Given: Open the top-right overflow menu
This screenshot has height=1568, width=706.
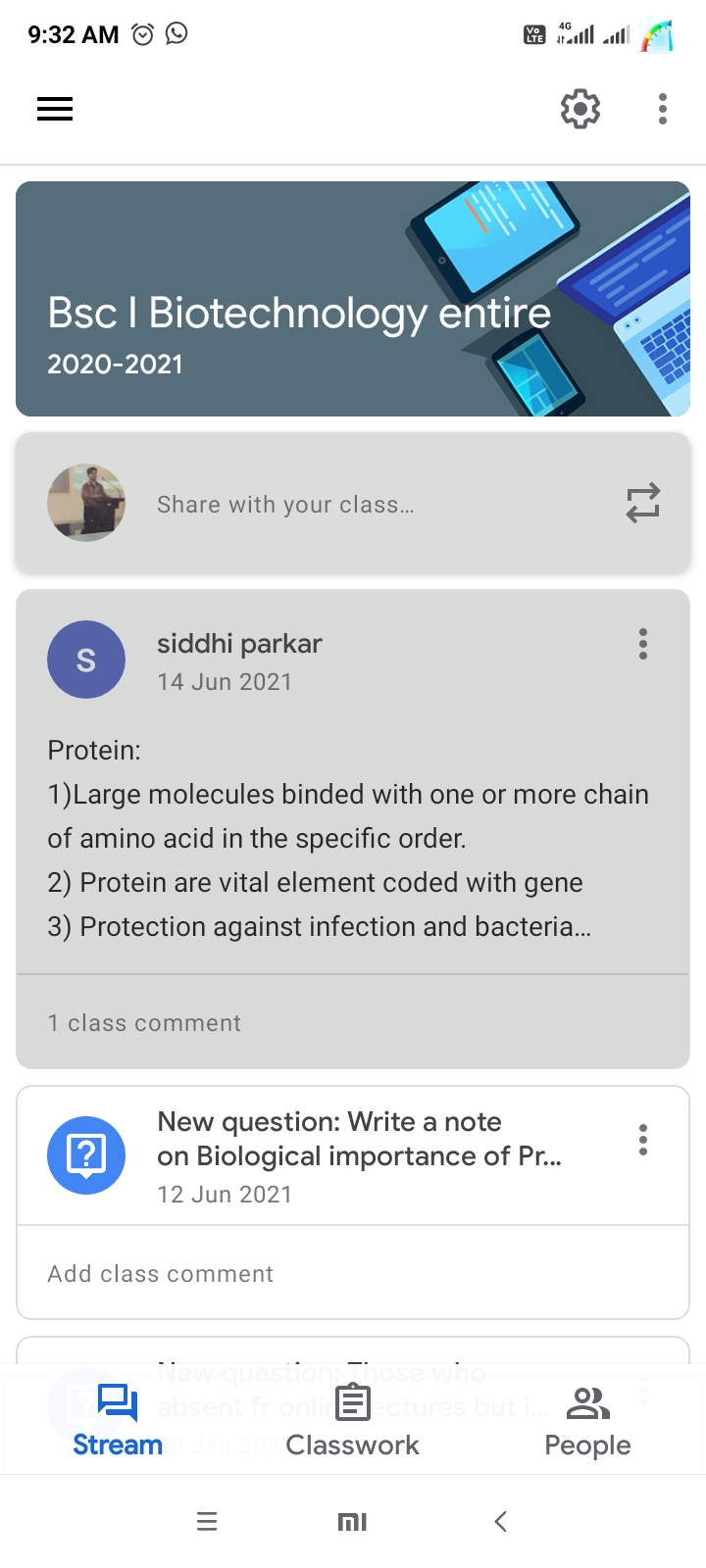Looking at the screenshot, I should tap(663, 109).
